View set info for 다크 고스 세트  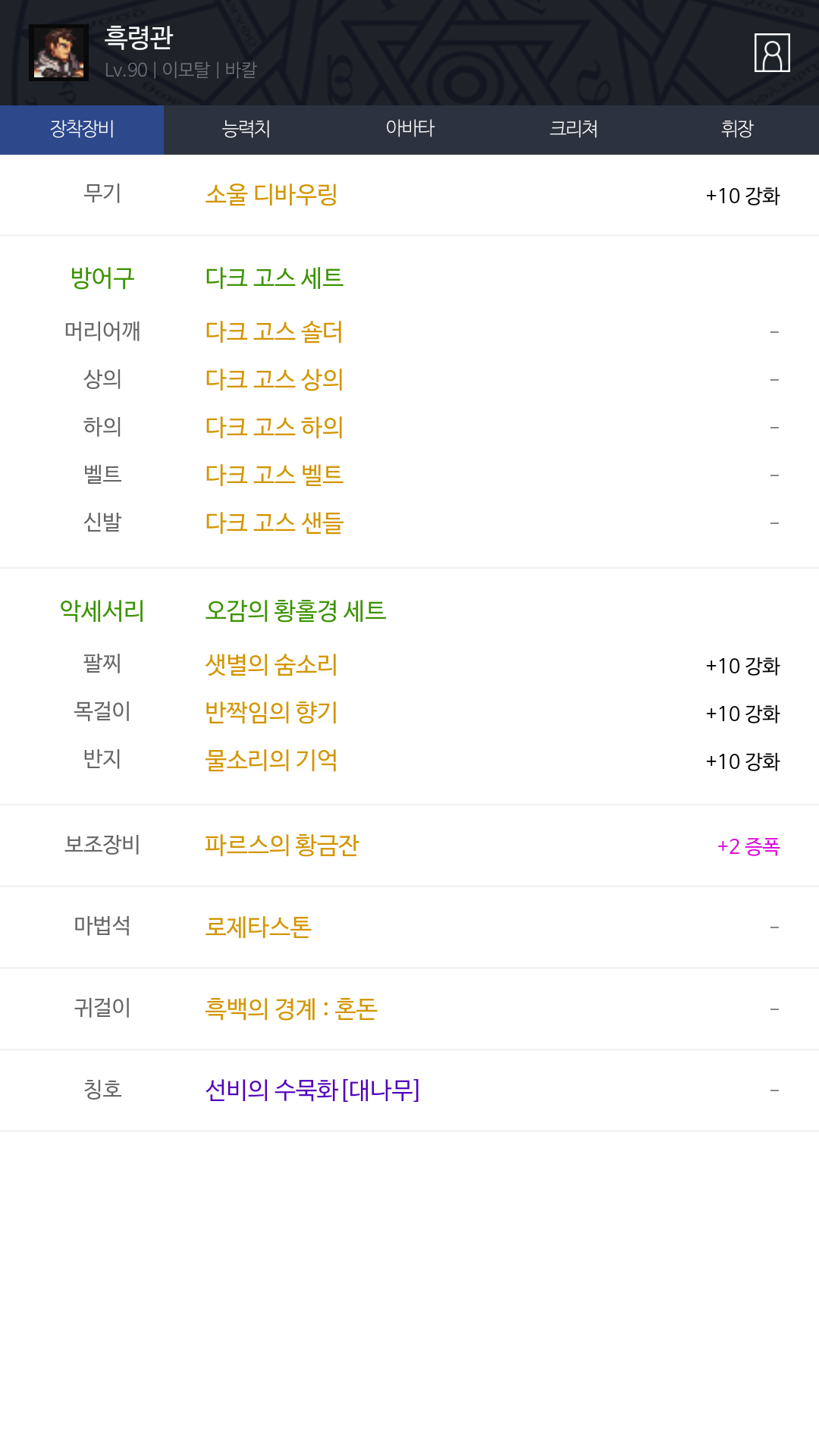[275, 278]
